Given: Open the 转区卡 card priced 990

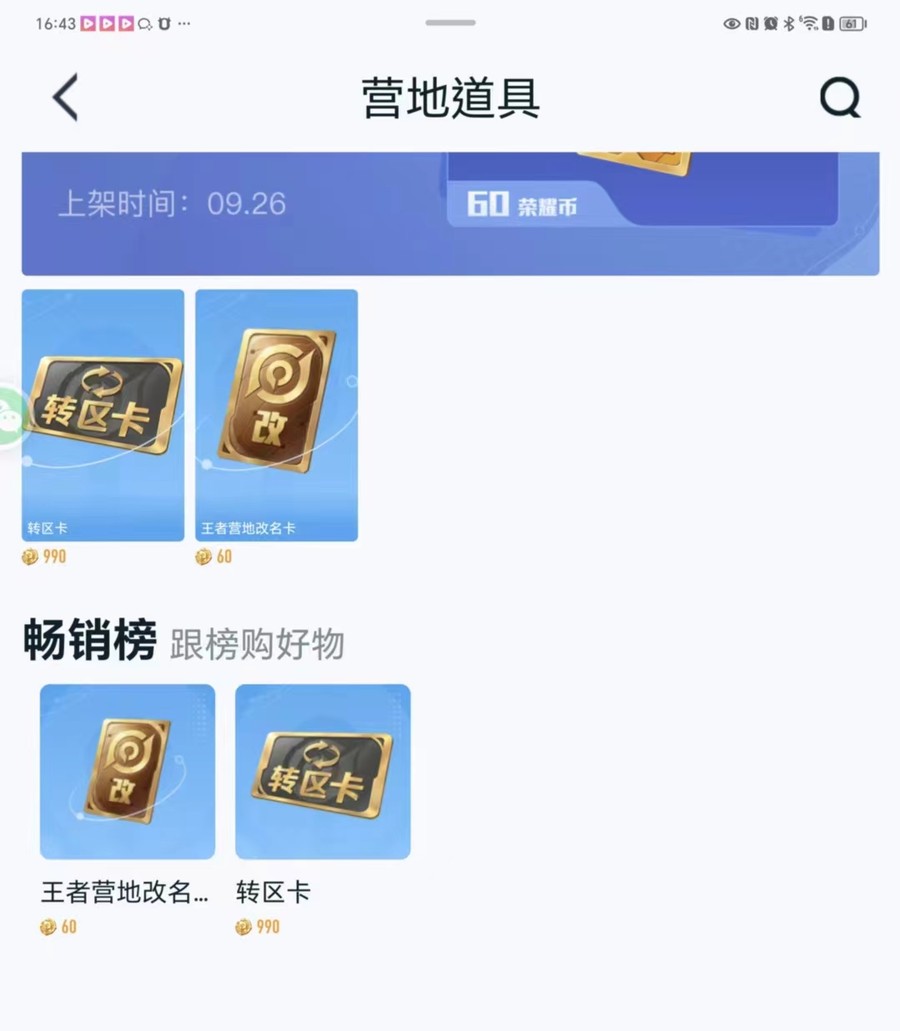Looking at the screenshot, I should 103,415.
